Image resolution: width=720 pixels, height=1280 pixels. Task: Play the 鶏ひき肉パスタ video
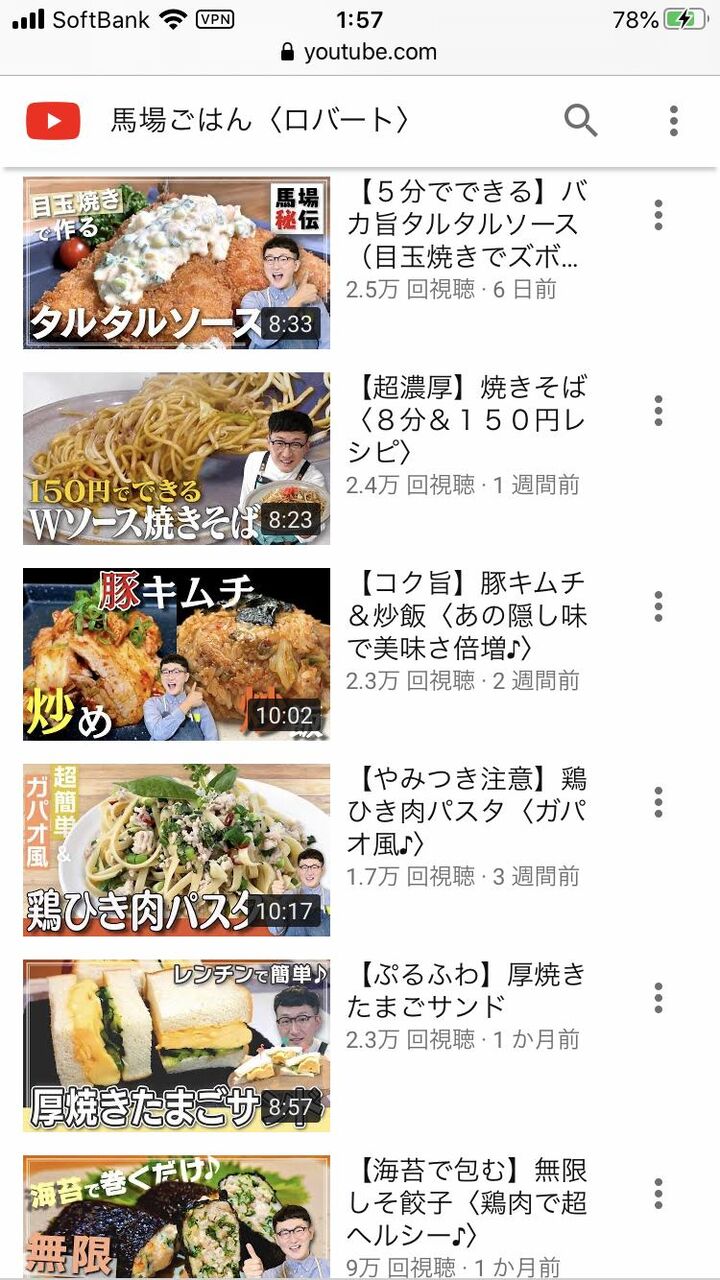click(176, 850)
